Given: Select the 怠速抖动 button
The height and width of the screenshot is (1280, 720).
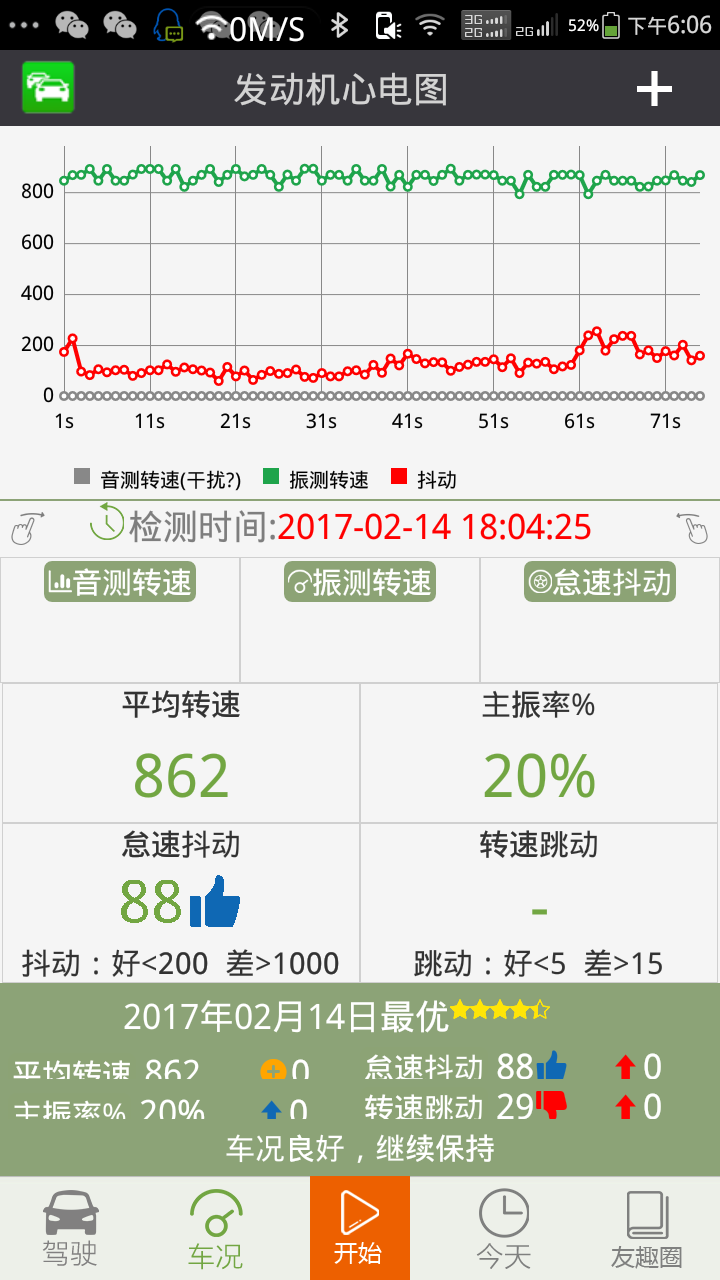Looking at the screenshot, I should pyautogui.click(x=600, y=582).
